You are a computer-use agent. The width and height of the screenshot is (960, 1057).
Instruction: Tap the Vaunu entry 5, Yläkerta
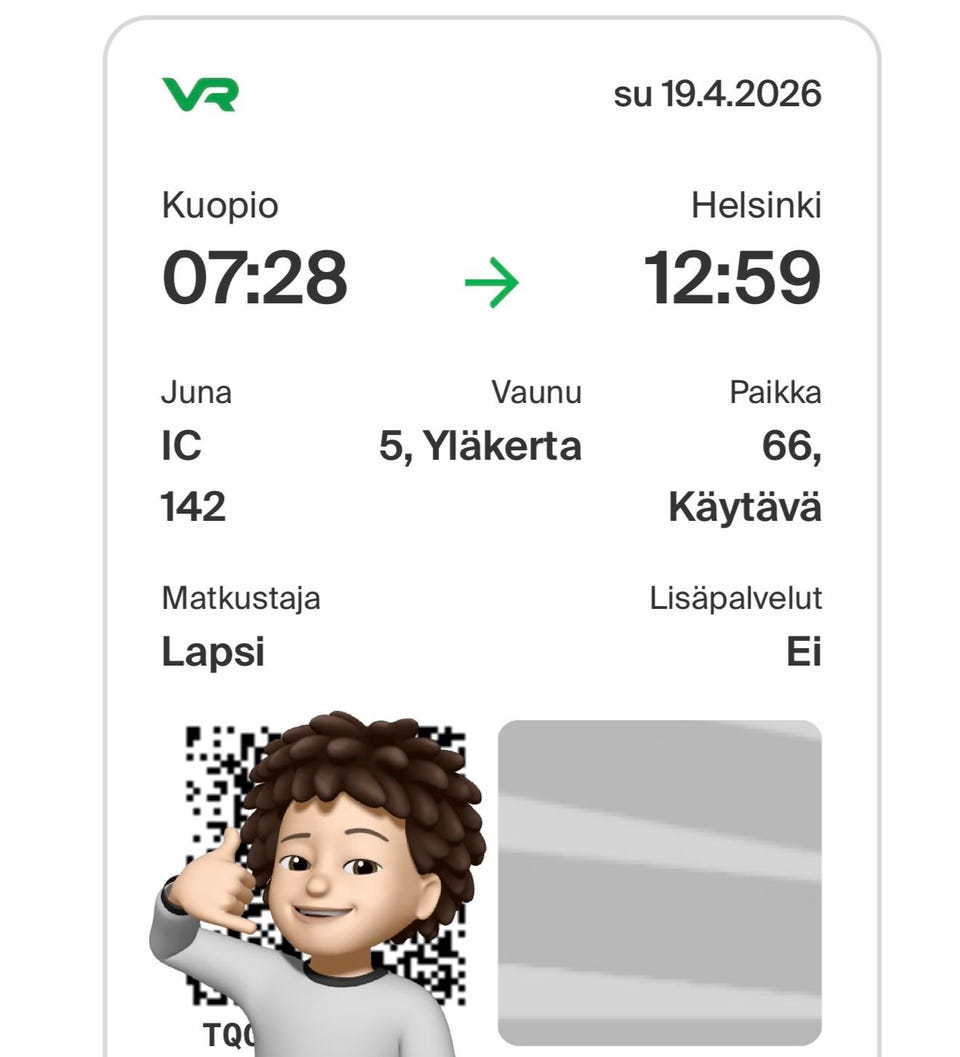pos(480,447)
